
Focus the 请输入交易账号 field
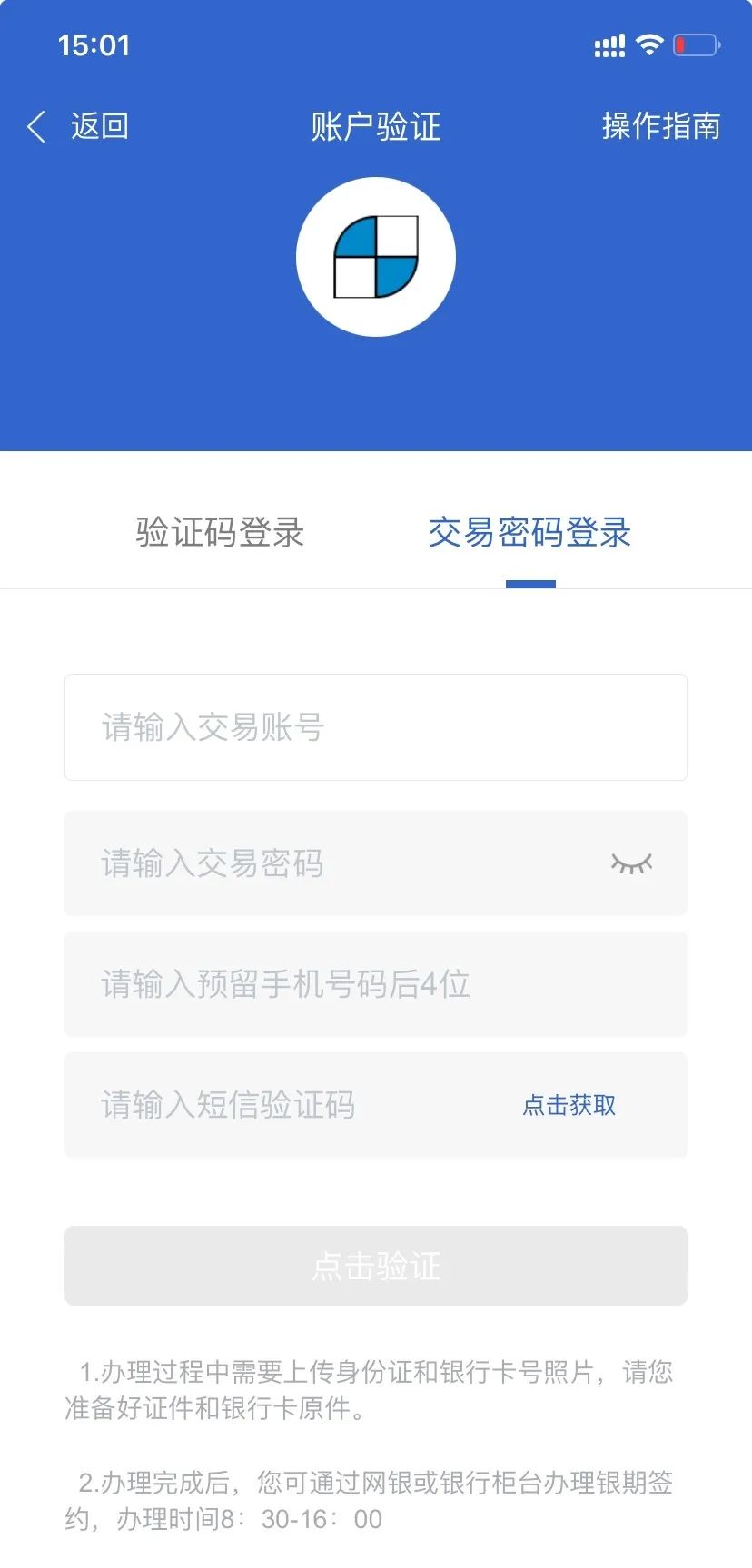point(375,727)
